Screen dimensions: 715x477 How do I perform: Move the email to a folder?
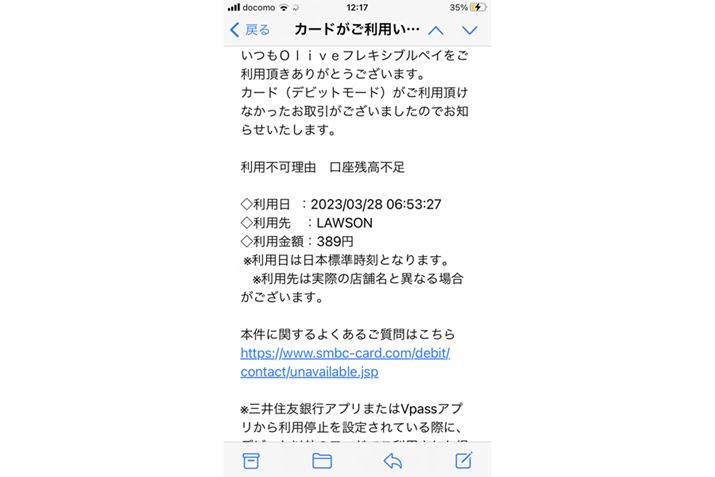click(322, 460)
